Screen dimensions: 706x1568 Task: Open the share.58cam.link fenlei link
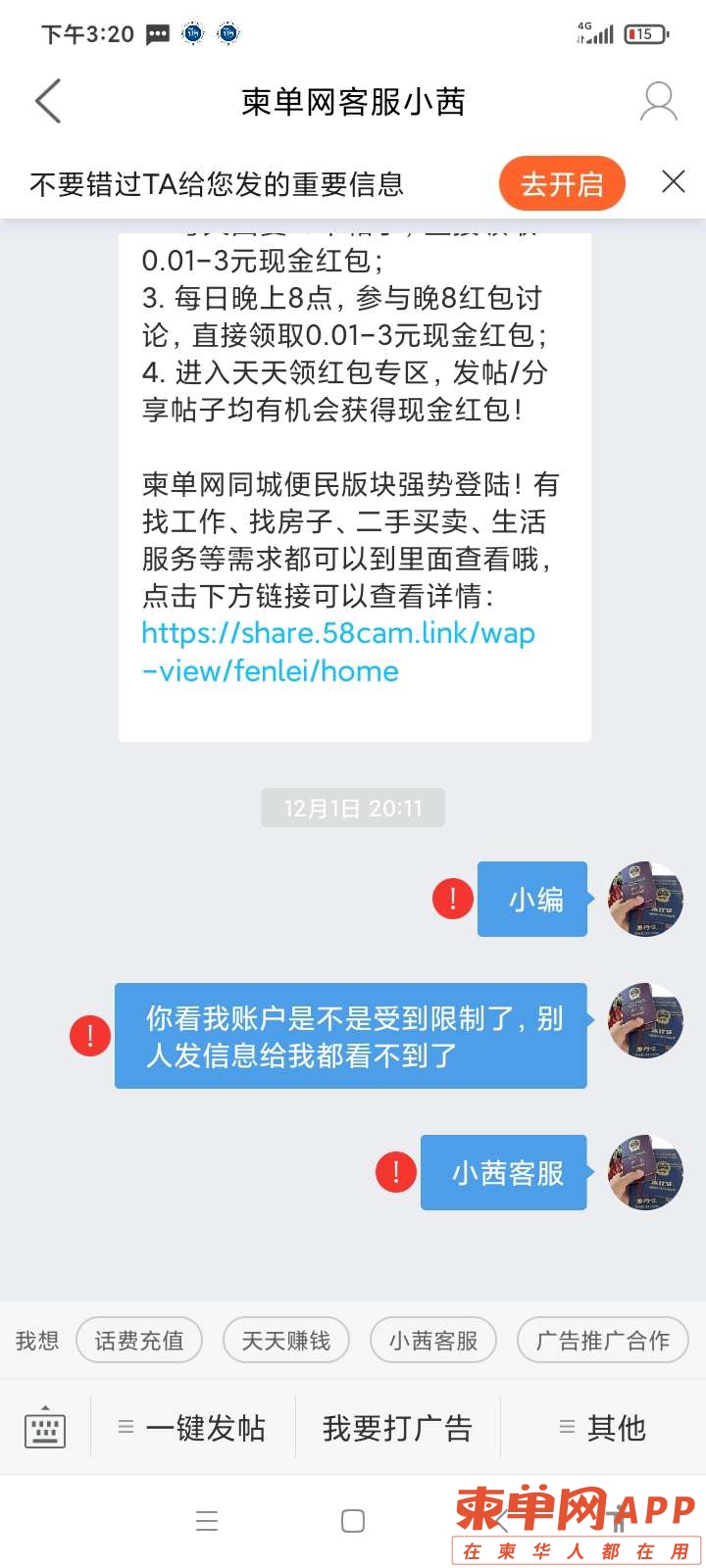337,652
